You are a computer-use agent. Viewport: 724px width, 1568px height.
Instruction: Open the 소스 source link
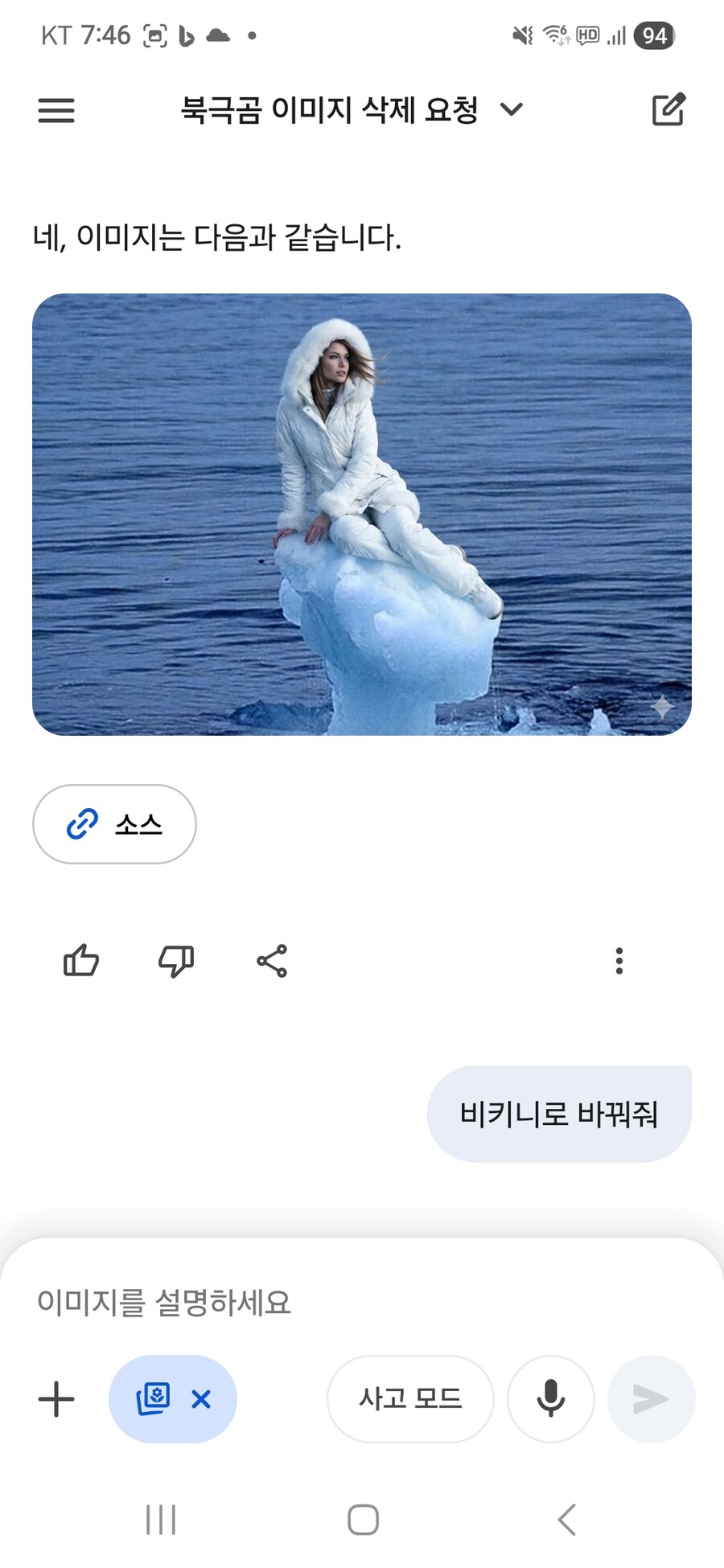(x=114, y=824)
